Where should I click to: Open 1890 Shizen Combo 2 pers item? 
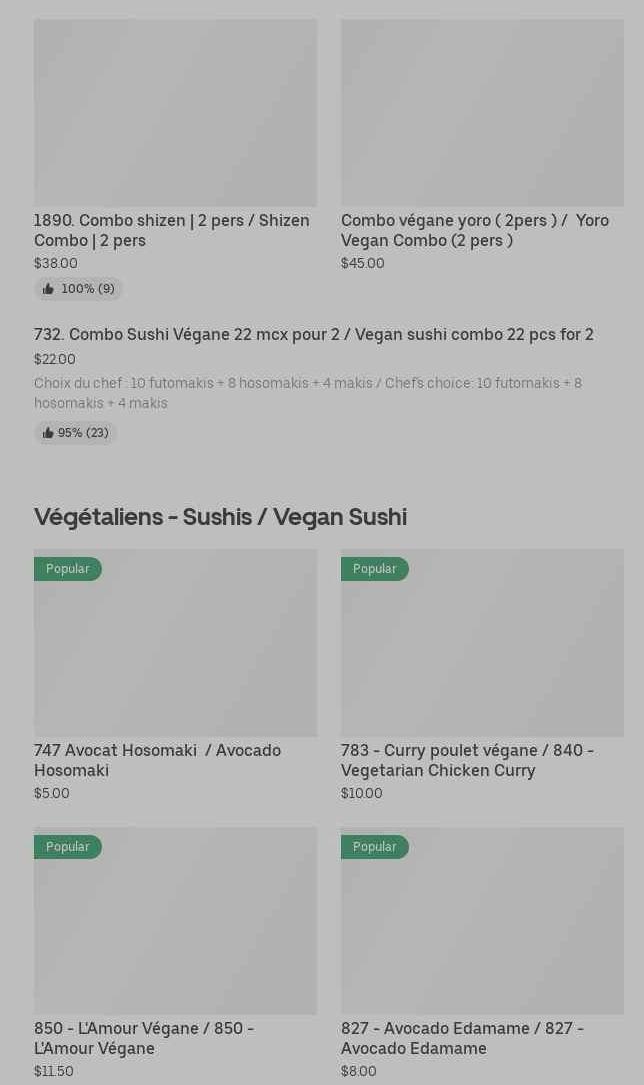point(175,114)
